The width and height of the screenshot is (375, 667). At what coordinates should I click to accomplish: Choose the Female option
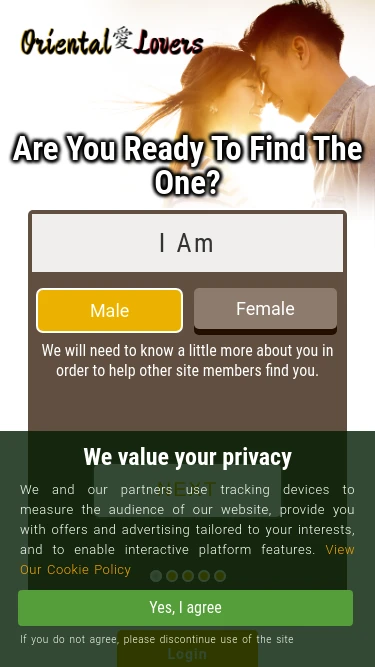(x=265, y=309)
